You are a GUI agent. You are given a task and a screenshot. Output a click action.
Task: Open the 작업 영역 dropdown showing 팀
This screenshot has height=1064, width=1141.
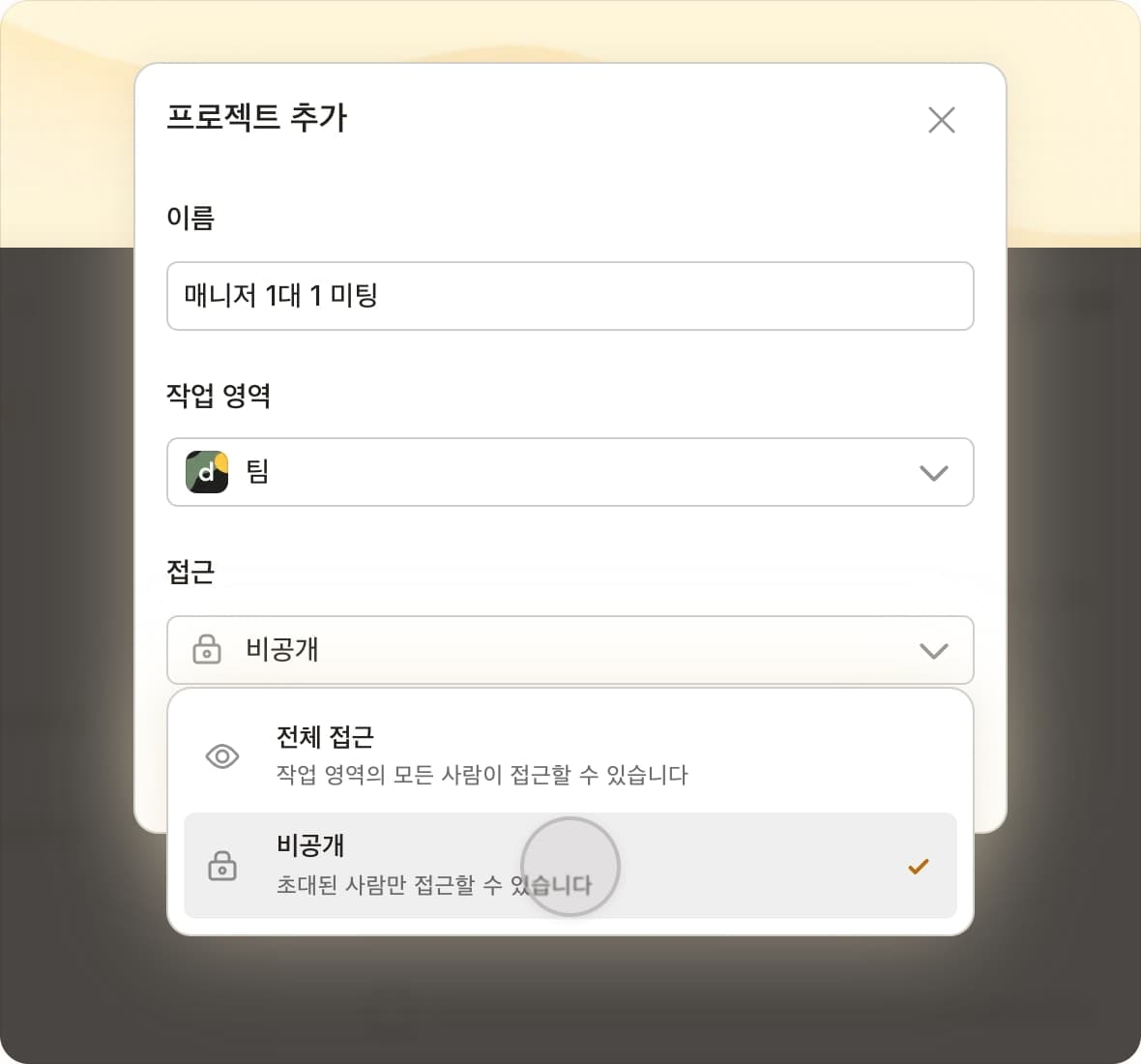click(570, 472)
